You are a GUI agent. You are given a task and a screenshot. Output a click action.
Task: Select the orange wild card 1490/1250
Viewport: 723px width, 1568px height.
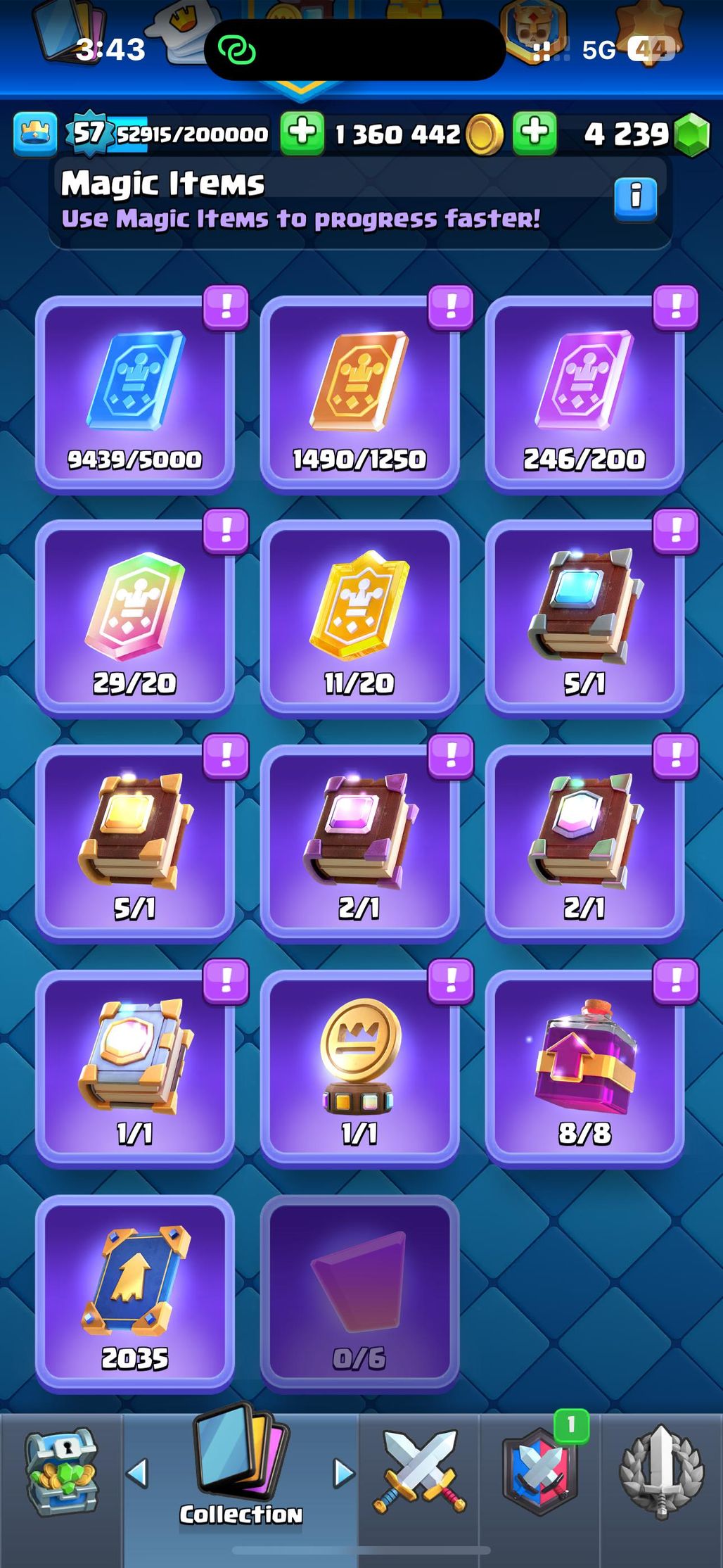pyautogui.click(x=359, y=395)
